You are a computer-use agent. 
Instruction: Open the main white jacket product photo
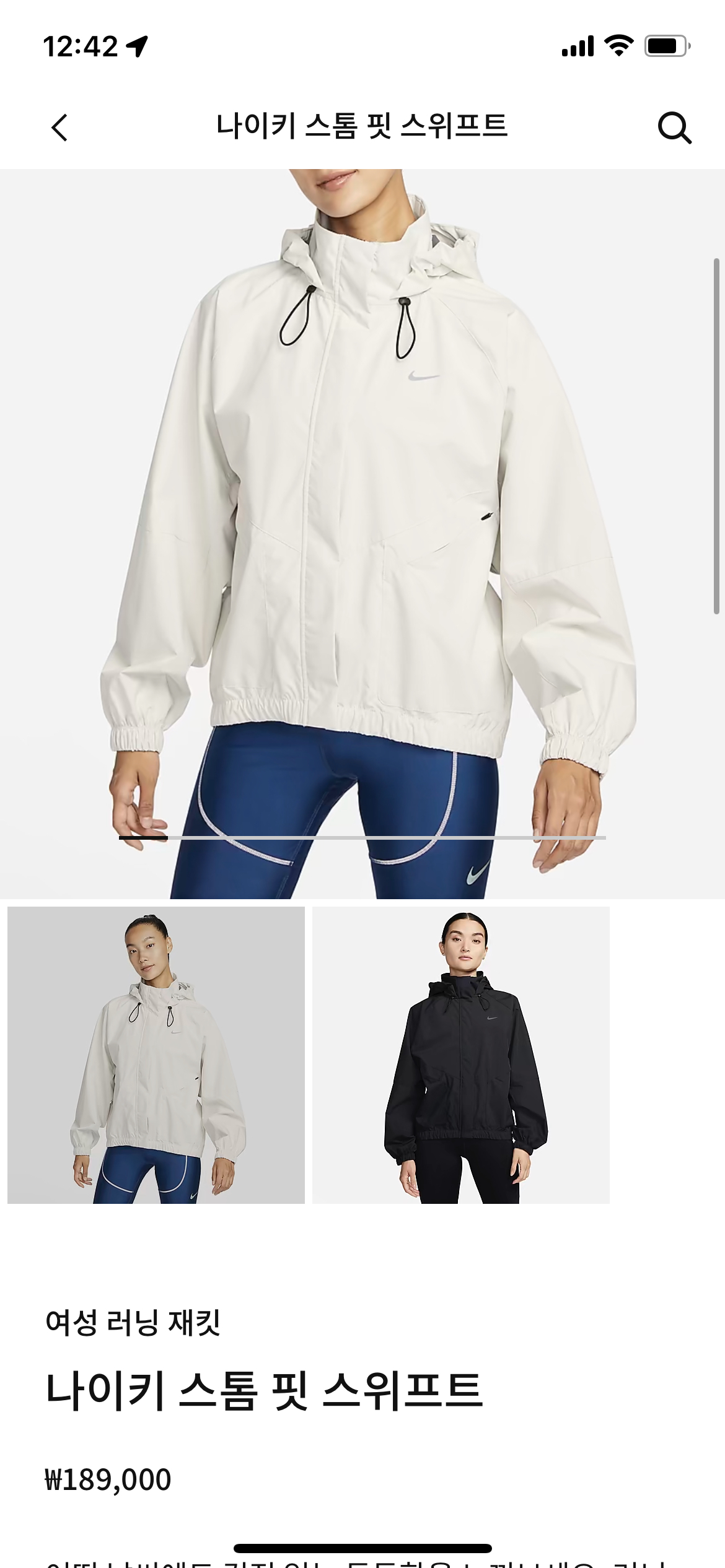click(362, 495)
